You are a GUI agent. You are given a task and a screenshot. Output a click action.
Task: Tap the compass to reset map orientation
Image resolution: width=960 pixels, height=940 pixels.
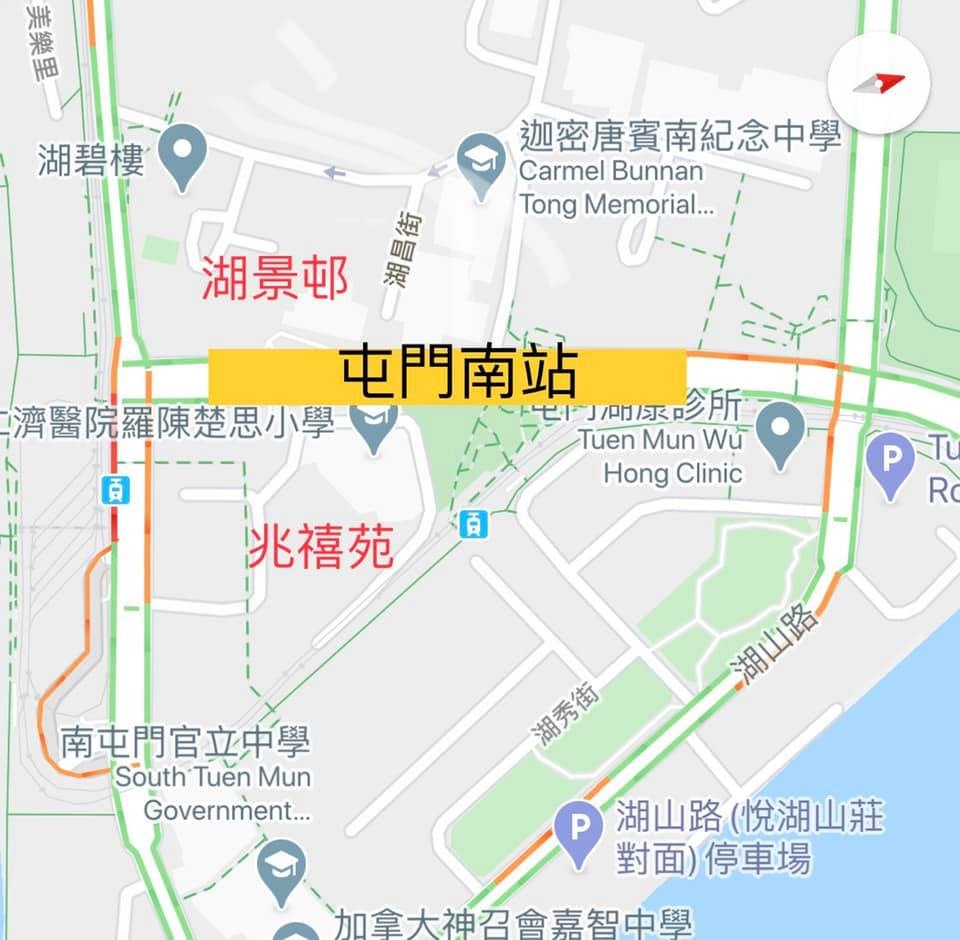pos(879,83)
